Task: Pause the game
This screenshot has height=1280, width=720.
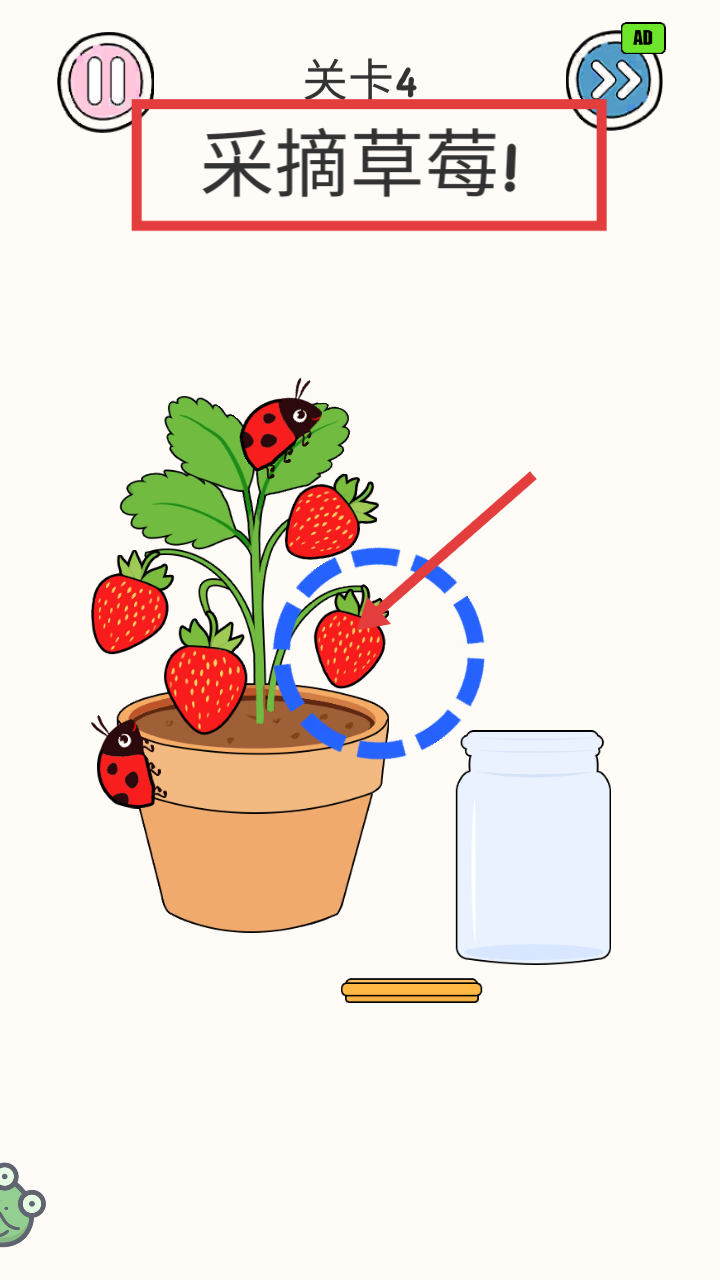Action: tap(105, 80)
